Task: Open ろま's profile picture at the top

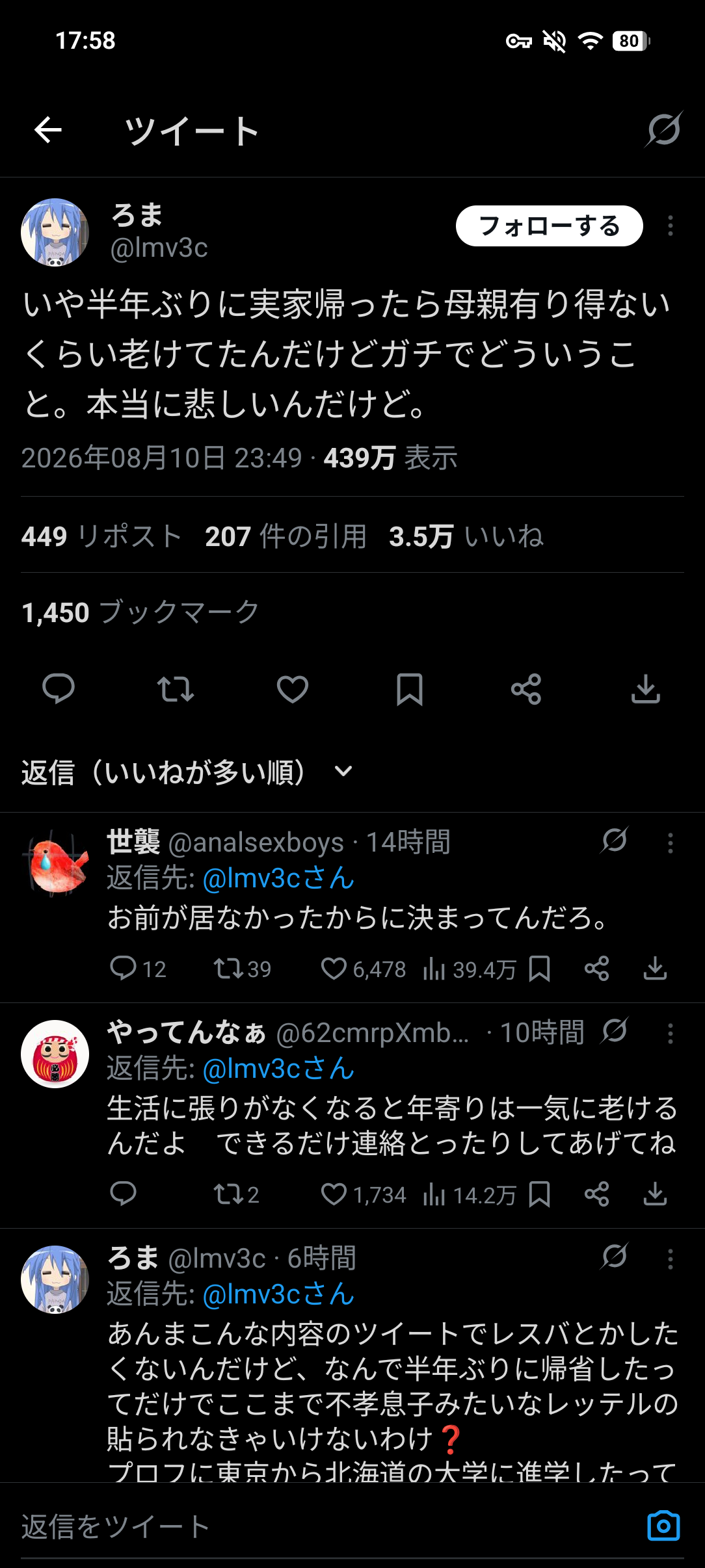Action: point(55,232)
